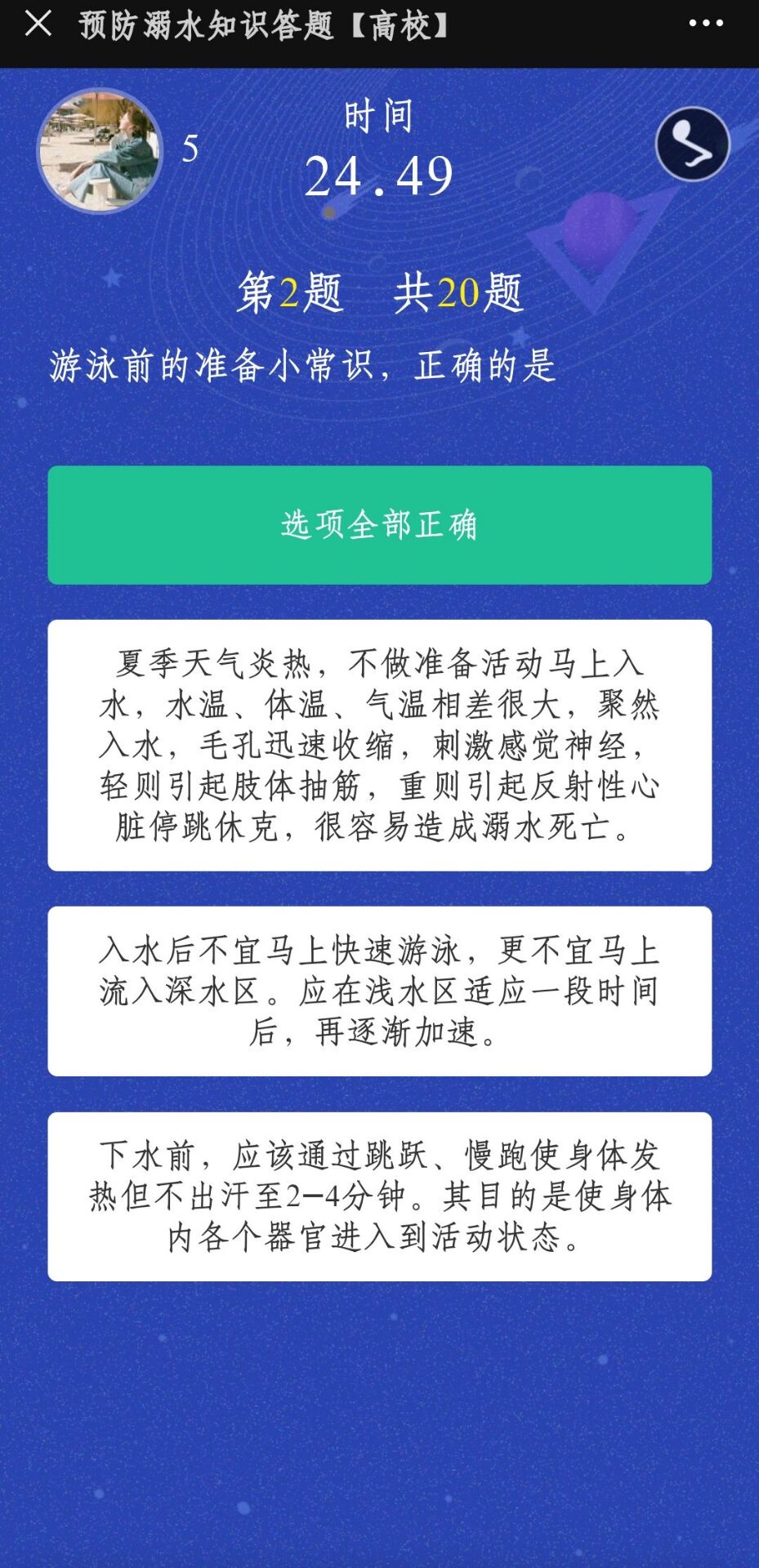Choose the answer starting with 夏季天气炎热
The image size is (759, 1568).
pyautogui.click(x=379, y=745)
